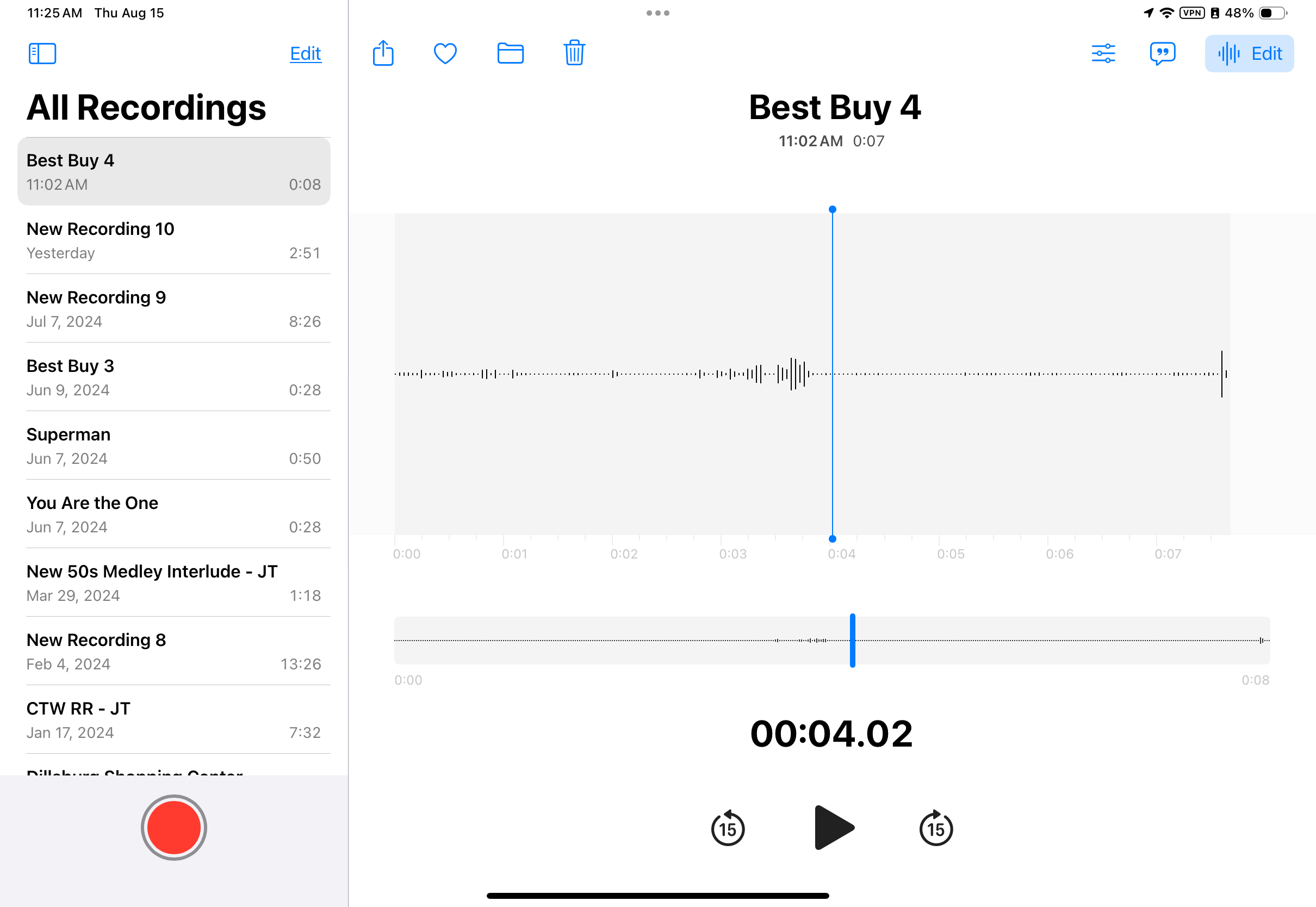Image resolution: width=1316 pixels, height=907 pixels.
Task: Move recording to a folder
Action: coord(510,53)
